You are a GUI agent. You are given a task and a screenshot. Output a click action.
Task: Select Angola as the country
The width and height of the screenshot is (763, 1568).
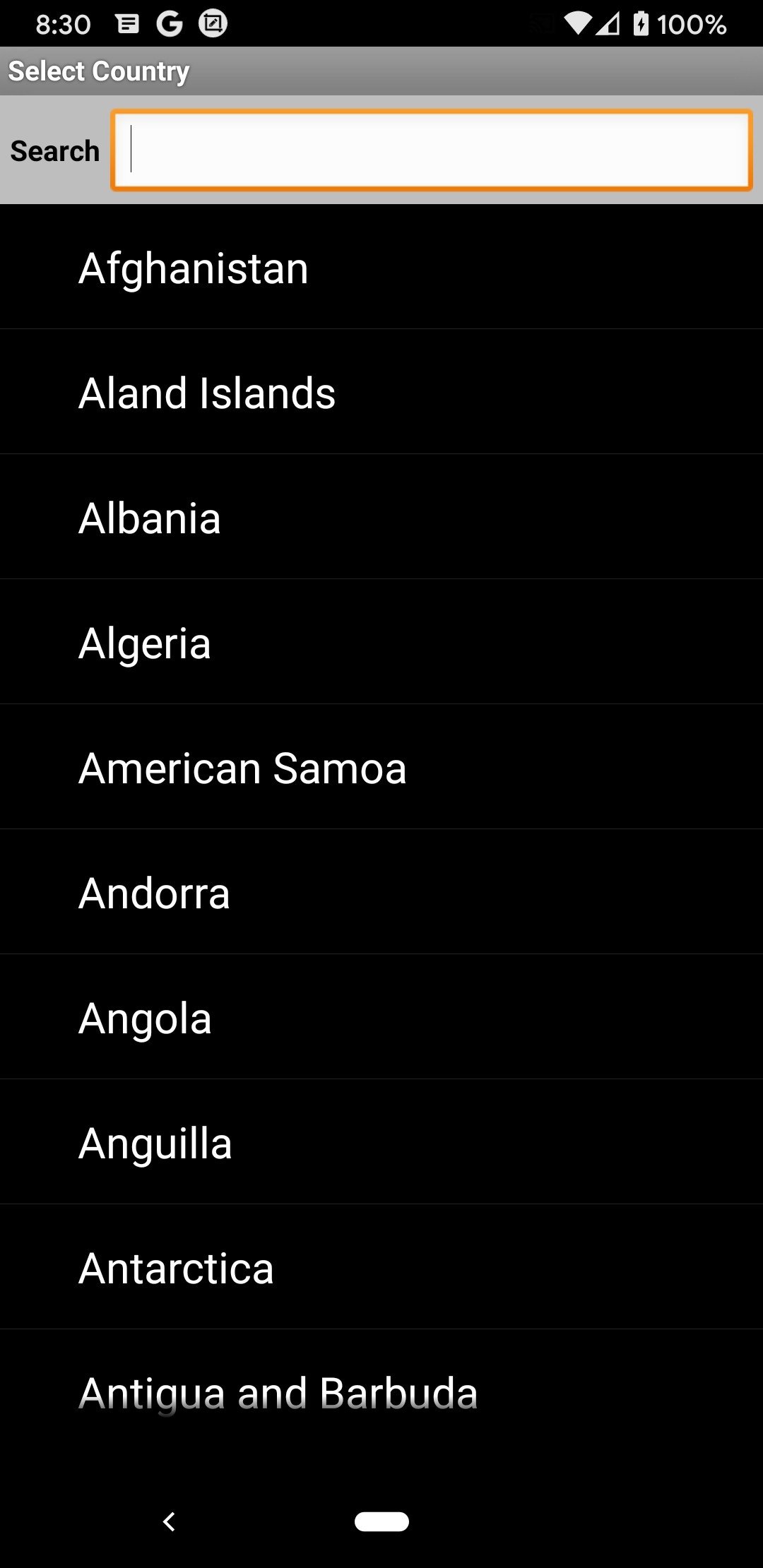381,1017
